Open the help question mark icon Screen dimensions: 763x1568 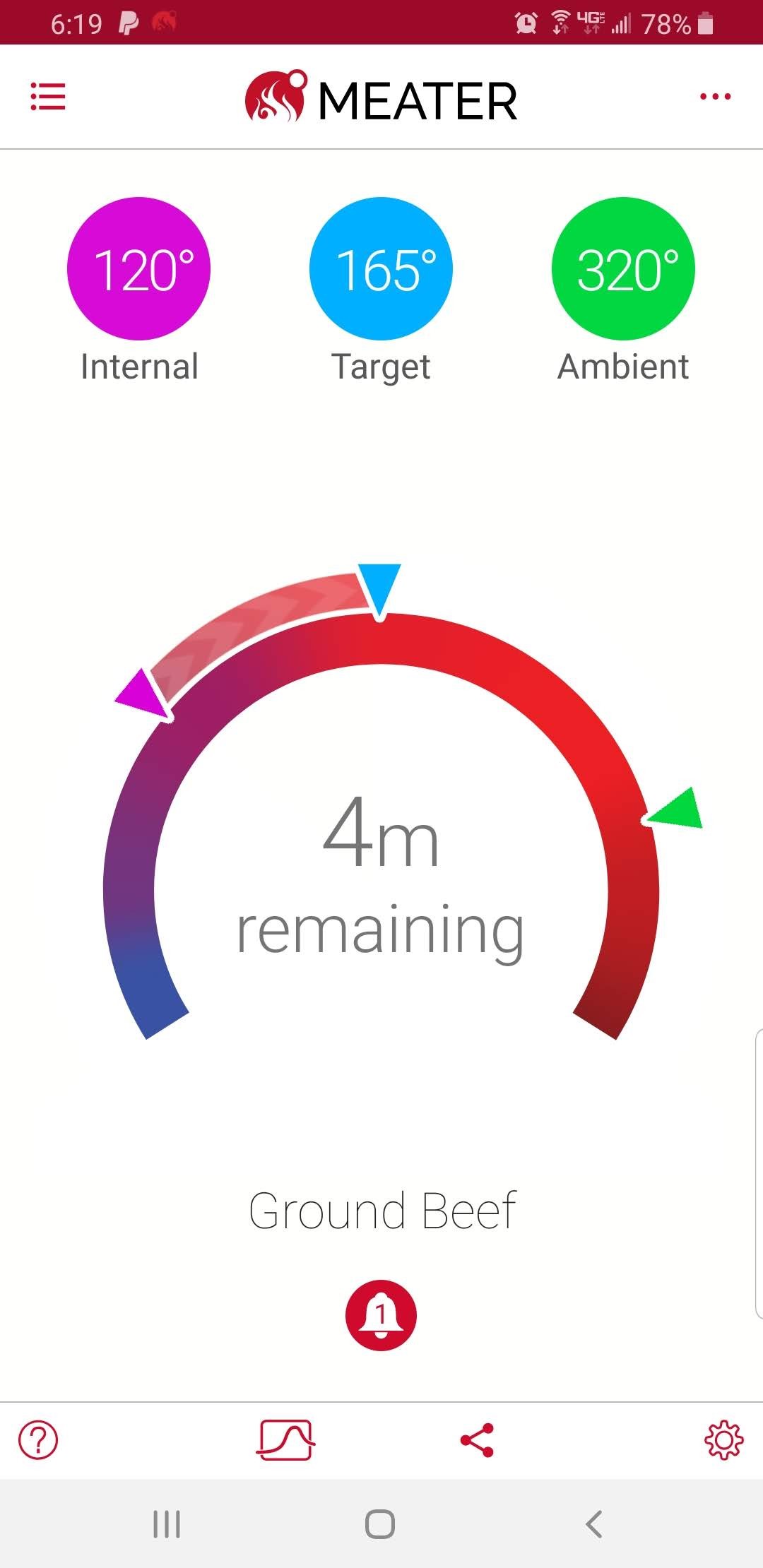[38, 1439]
